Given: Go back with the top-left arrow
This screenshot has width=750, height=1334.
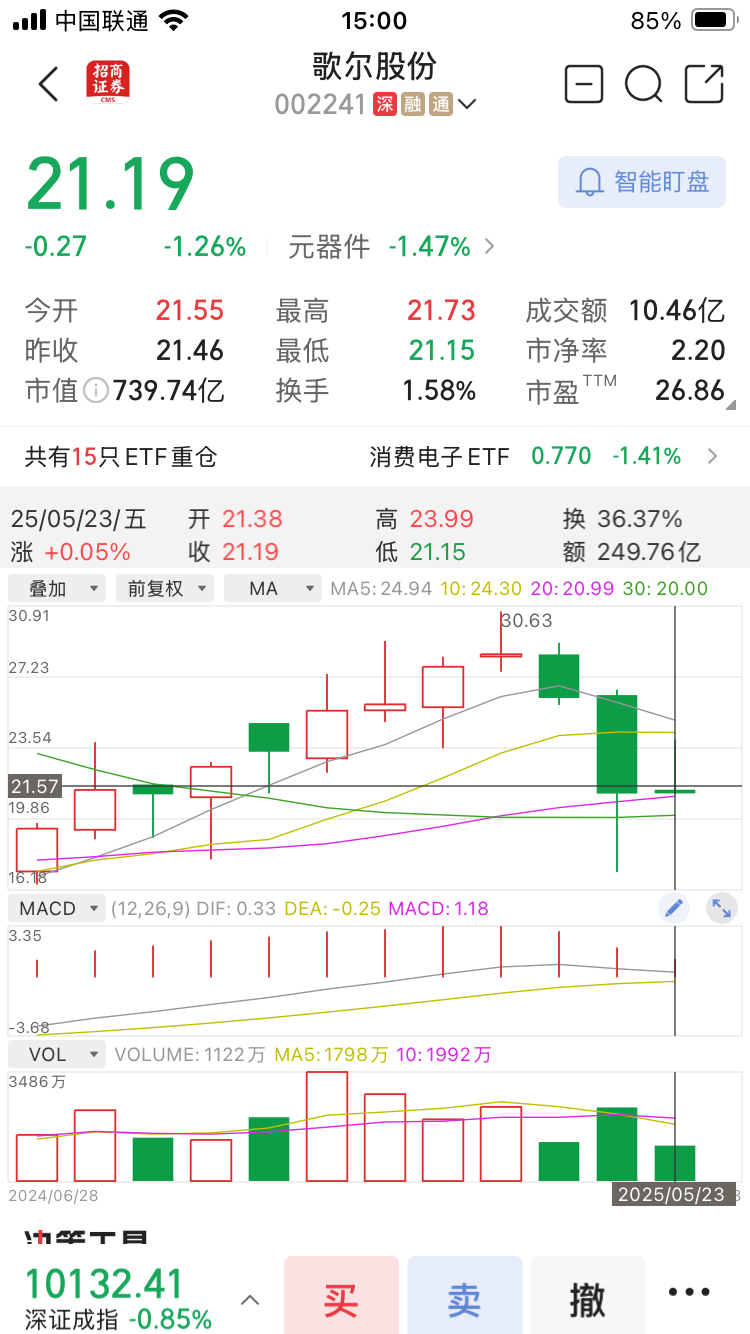Looking at the screenshot, I should pos(48,84).
